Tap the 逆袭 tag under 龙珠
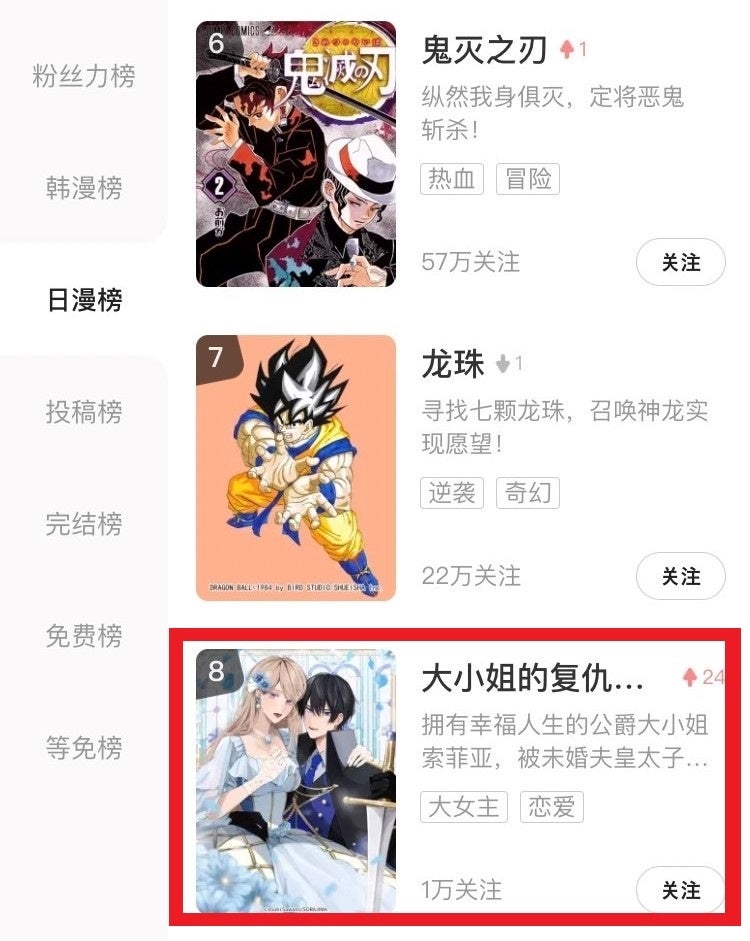This screenshot has height=941, width=750. coord(452,493)
